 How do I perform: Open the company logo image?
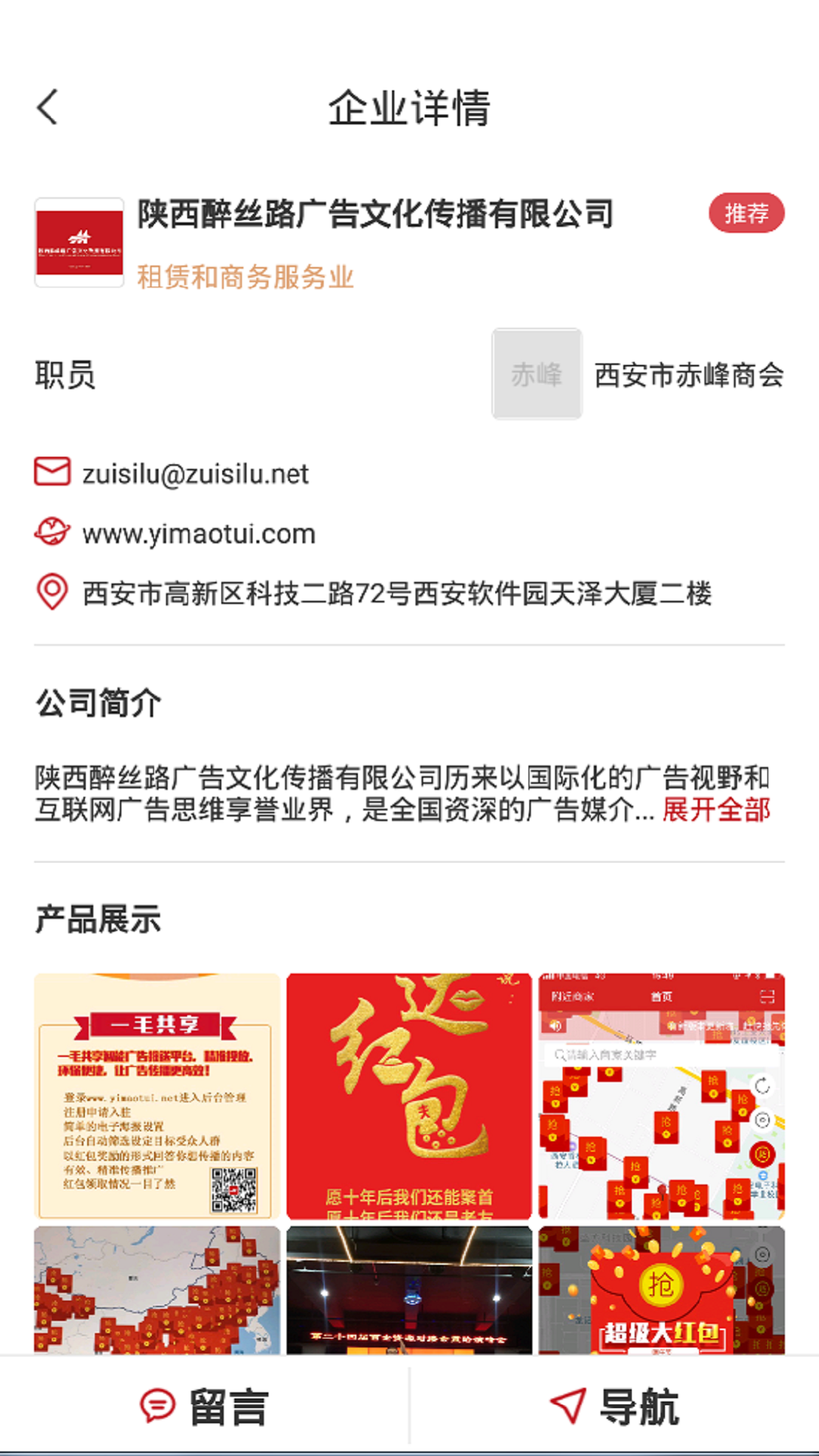[80, 243]
